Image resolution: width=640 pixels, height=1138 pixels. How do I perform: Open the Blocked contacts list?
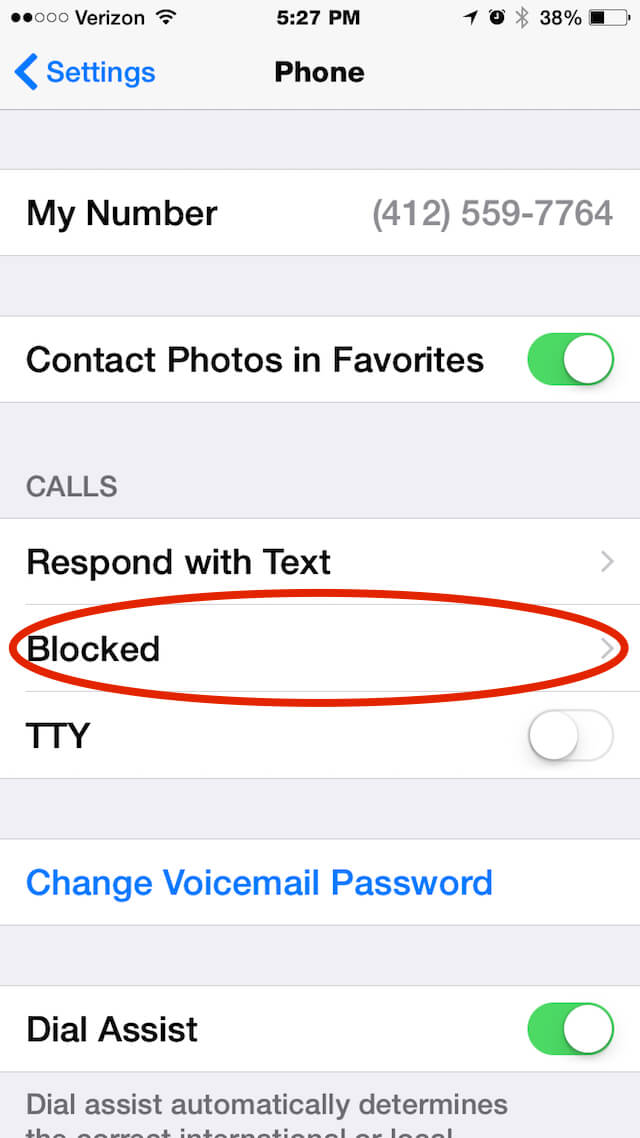(x=320, y=648)
